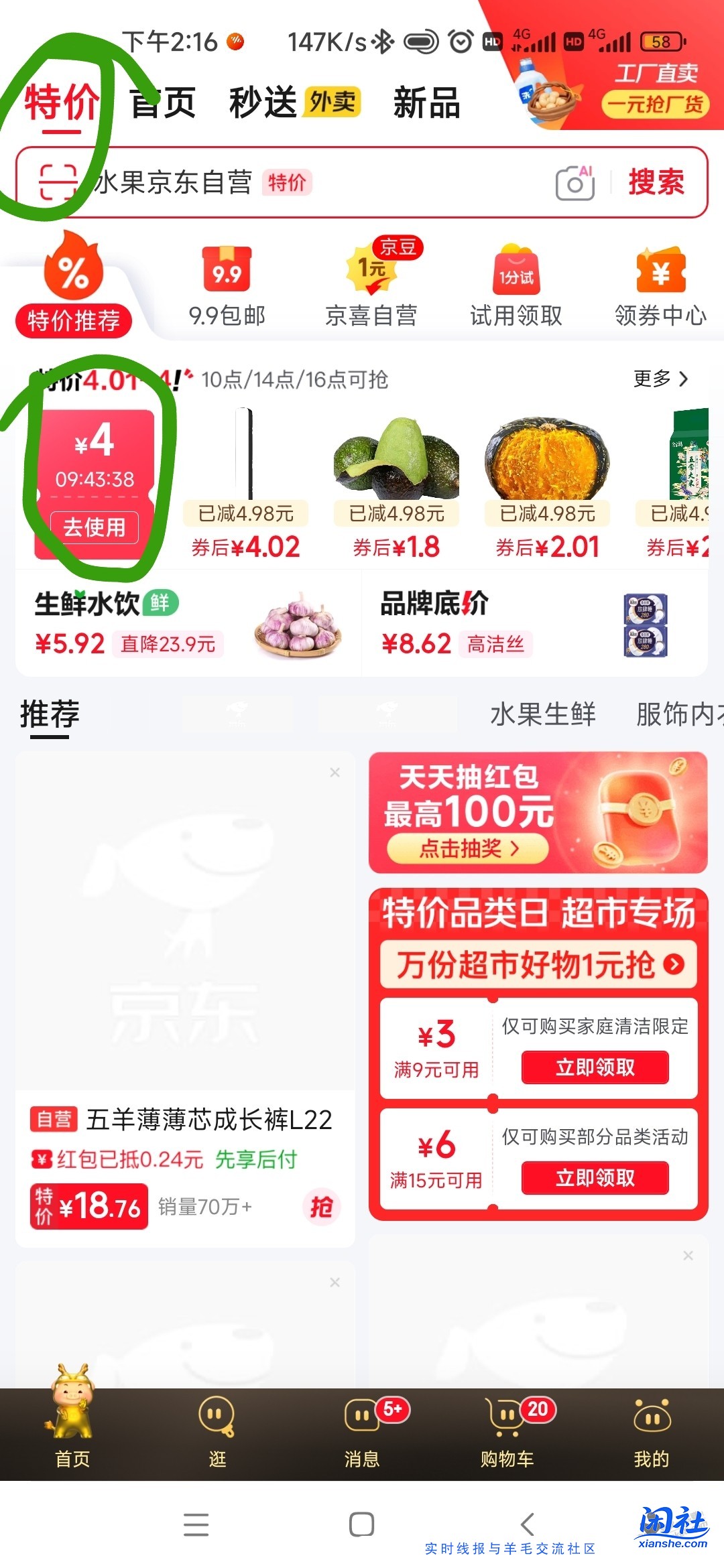Viewport: 724px width, 1568px height.
Task: Expand 更多 to see more flash deals
Action: point(660,379)
